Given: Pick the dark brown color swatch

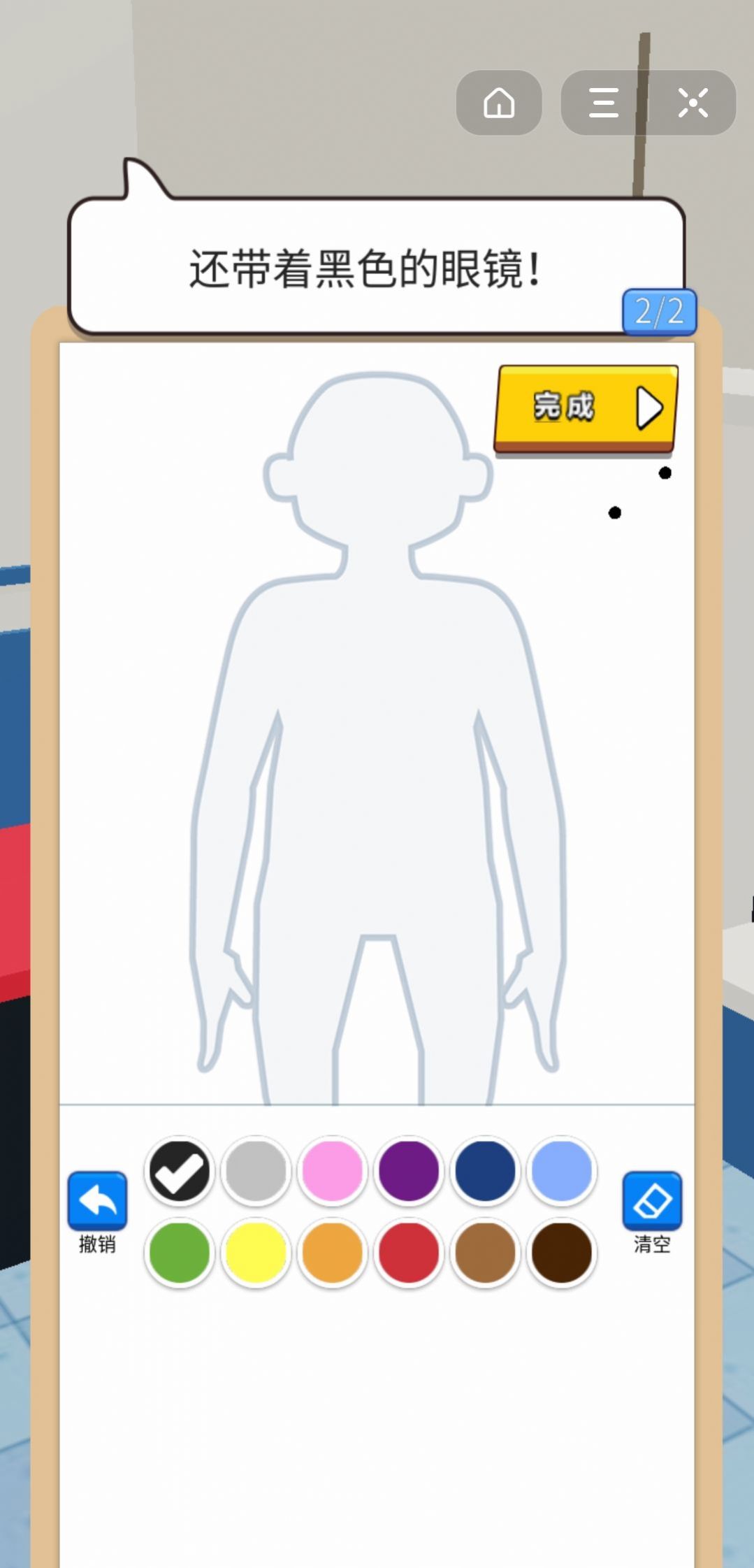Looking at the screenshot, I should (x=561, y=1253).
